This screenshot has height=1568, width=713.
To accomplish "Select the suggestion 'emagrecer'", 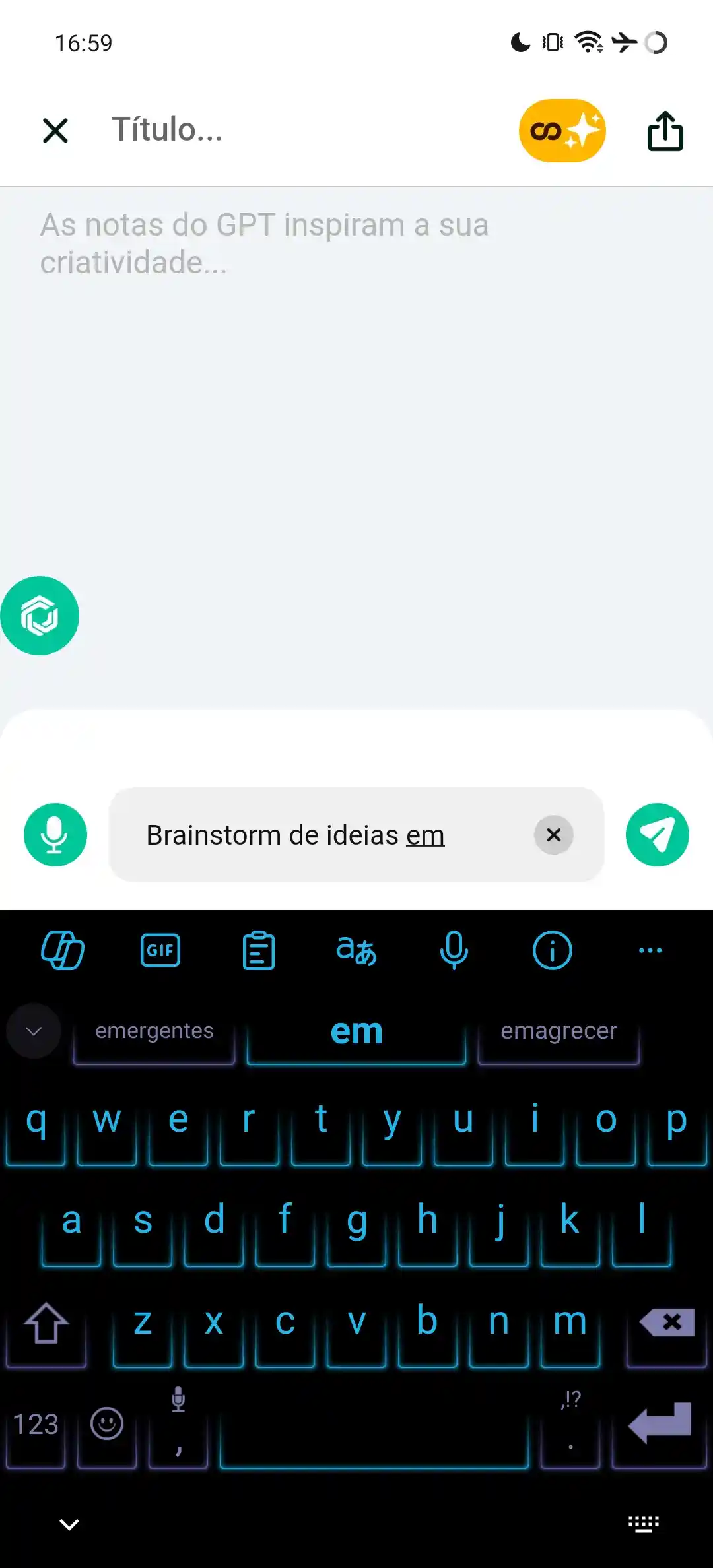I will (x=559, y=1031).
